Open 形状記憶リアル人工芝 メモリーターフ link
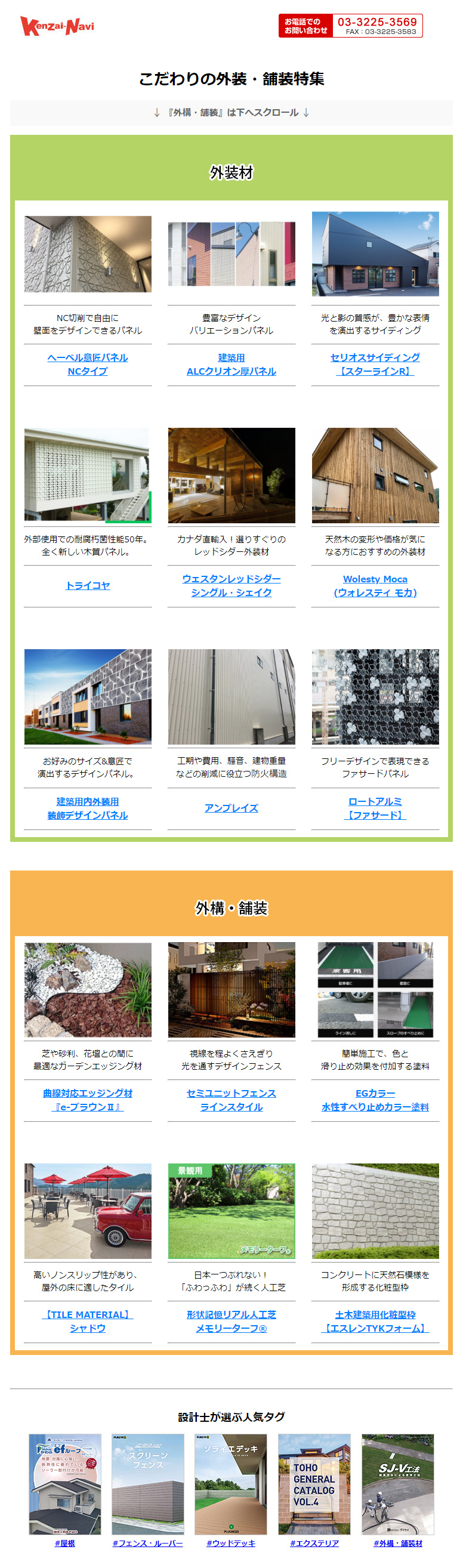The width and height of the screenshot is (463, 1568). pos(231,1321)
